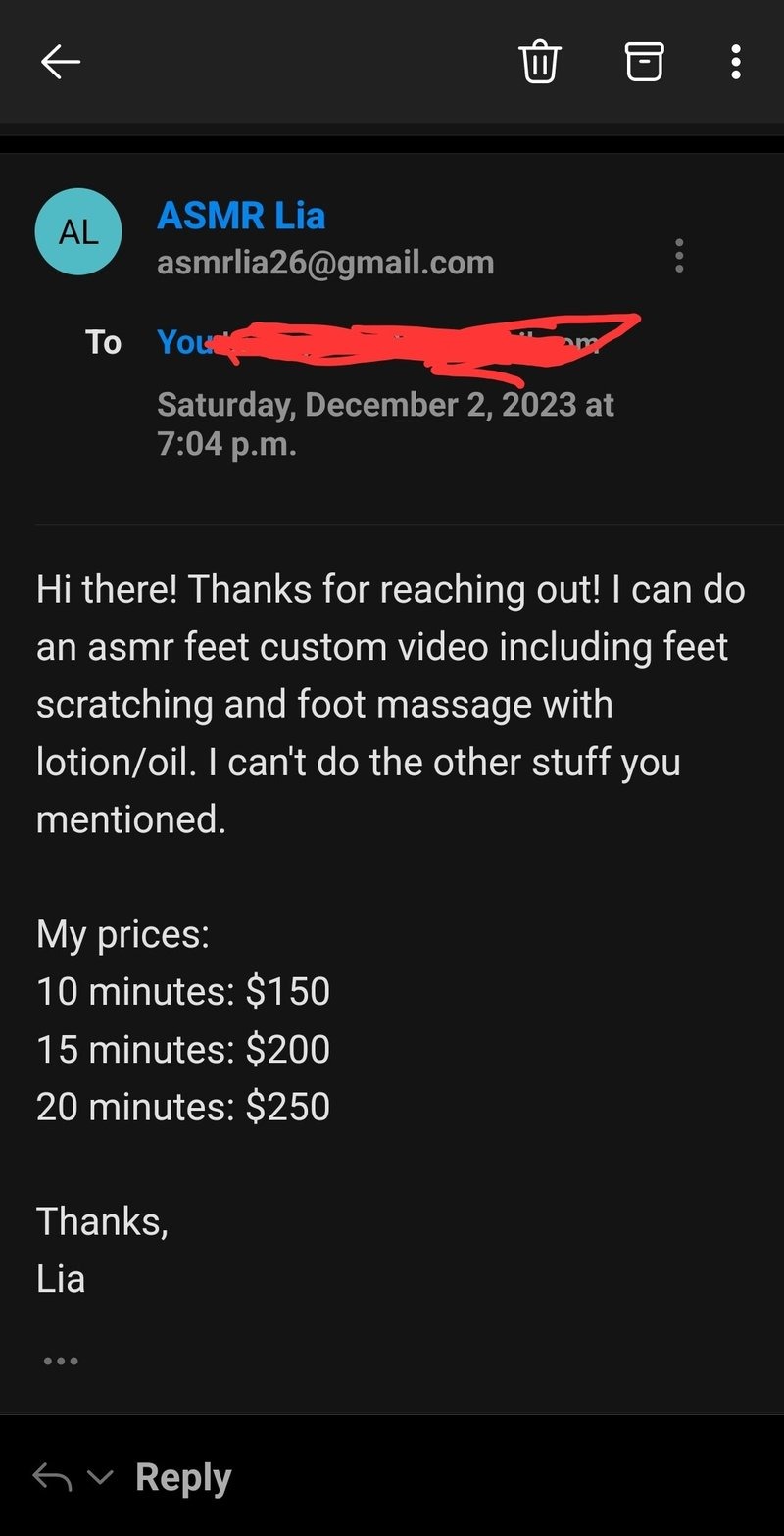Open the reply options dropdown arrow

[x=101, y=1477]
